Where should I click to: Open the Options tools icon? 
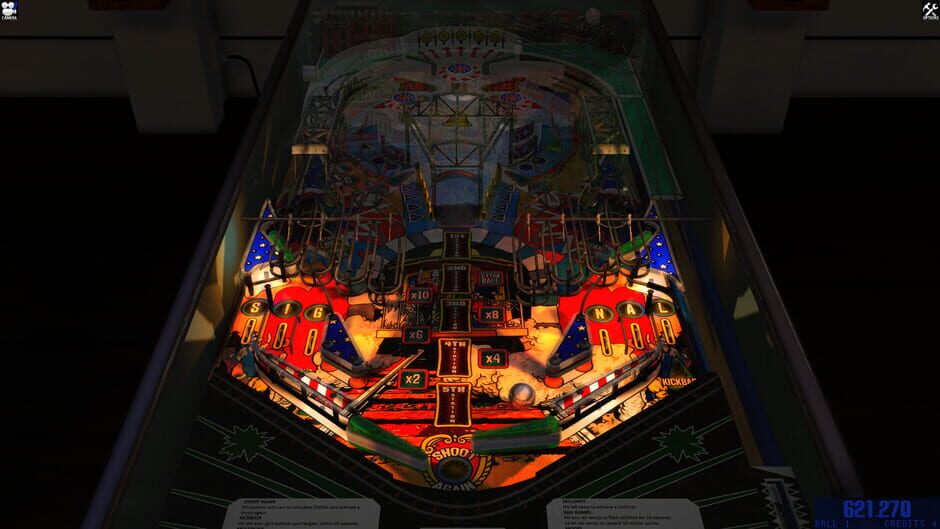pyautogui.click(x=929, y=10)
